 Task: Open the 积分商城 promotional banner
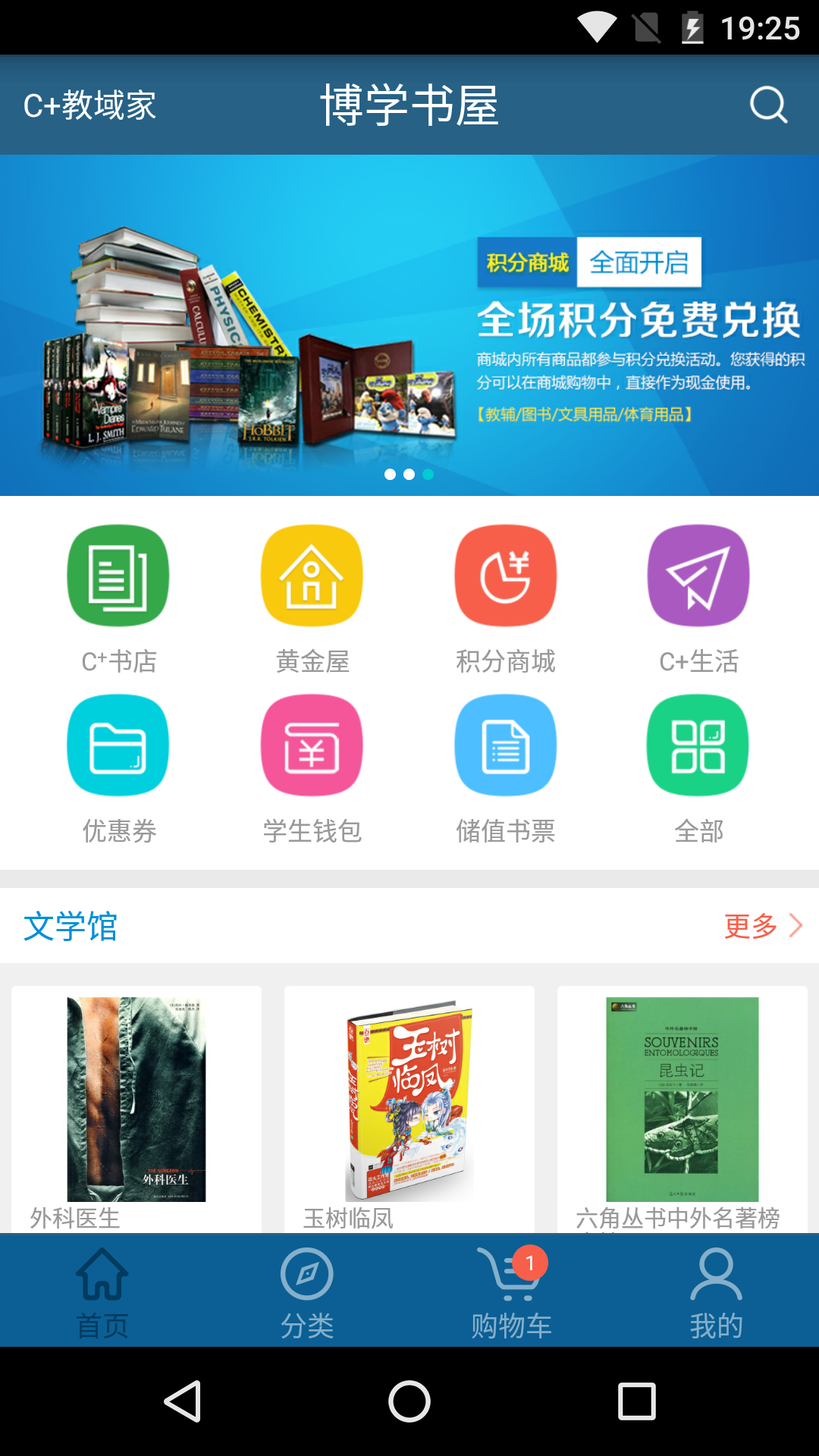click(409, 325)
